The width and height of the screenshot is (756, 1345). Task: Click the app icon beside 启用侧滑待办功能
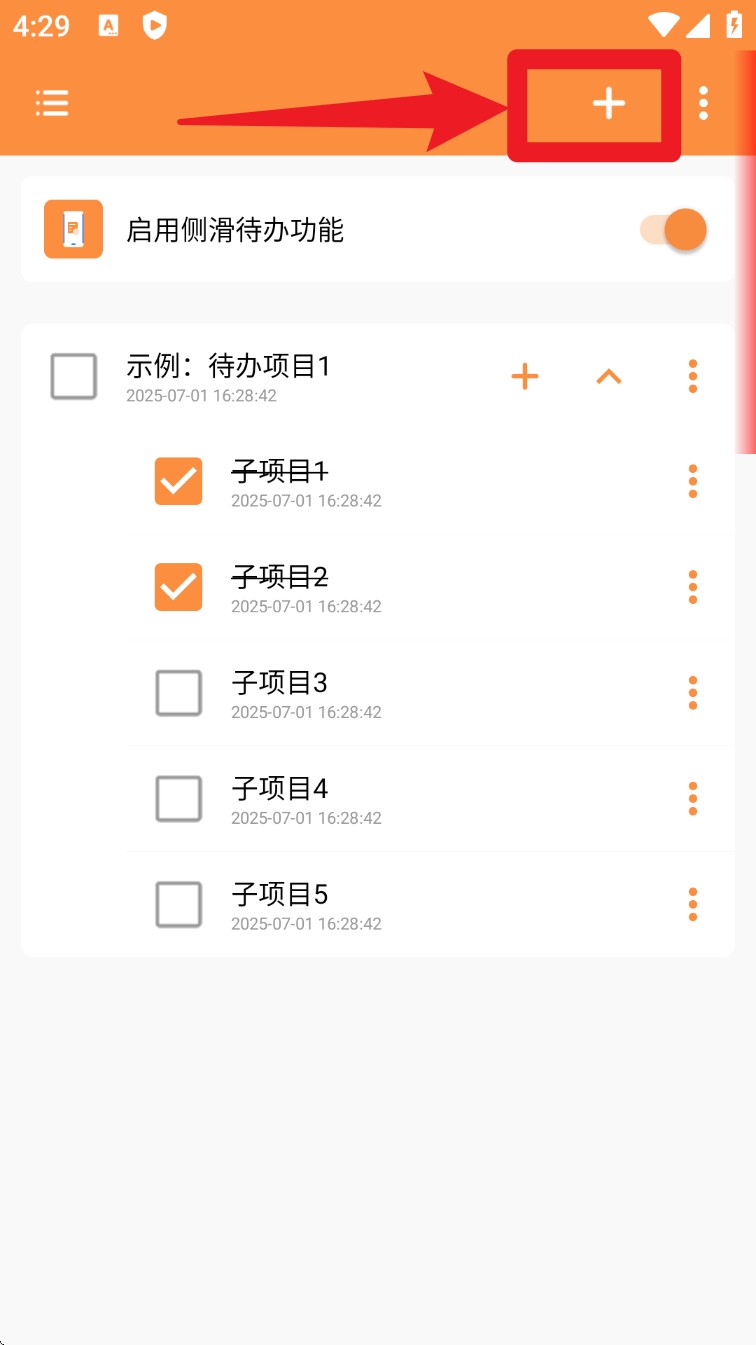click(x=73, y=229)
